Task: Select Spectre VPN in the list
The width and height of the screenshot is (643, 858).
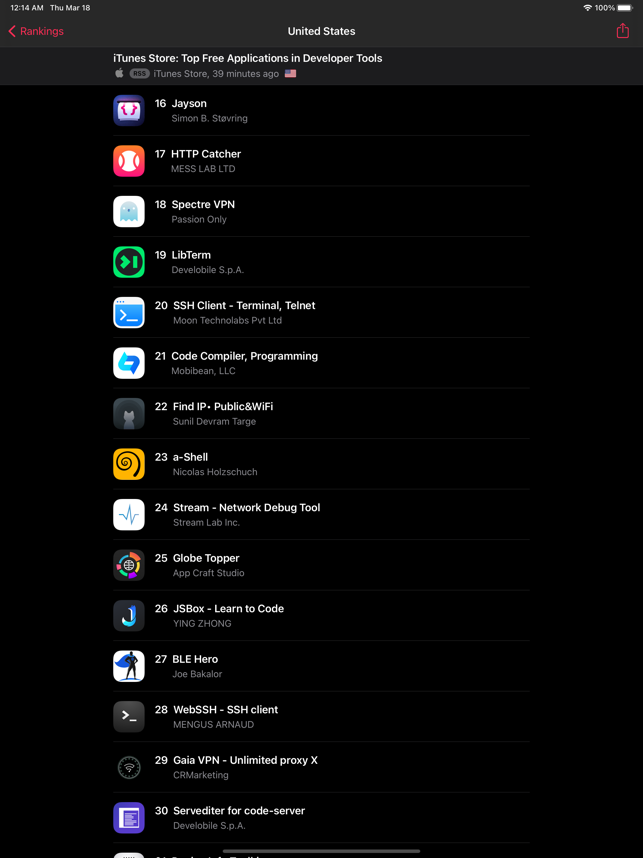Action: (320, 211)
